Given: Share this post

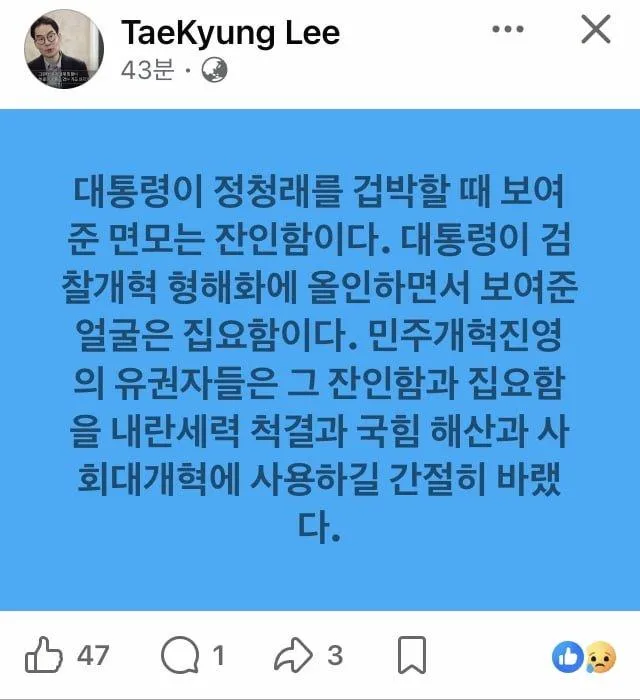Looking at the screenshot, I should click(293, 655).
